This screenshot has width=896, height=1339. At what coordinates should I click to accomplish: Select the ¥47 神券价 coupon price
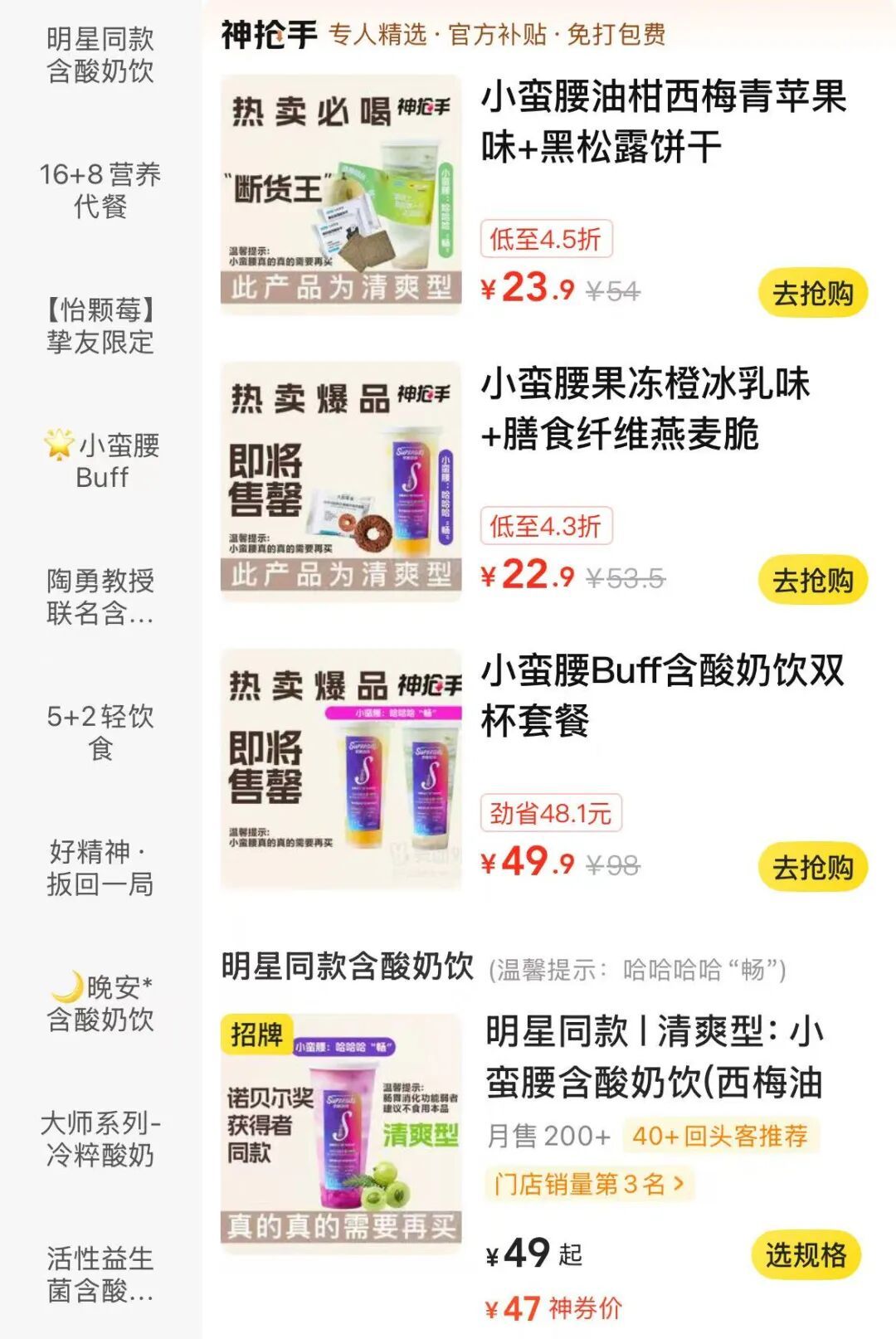coord(553,1307)
